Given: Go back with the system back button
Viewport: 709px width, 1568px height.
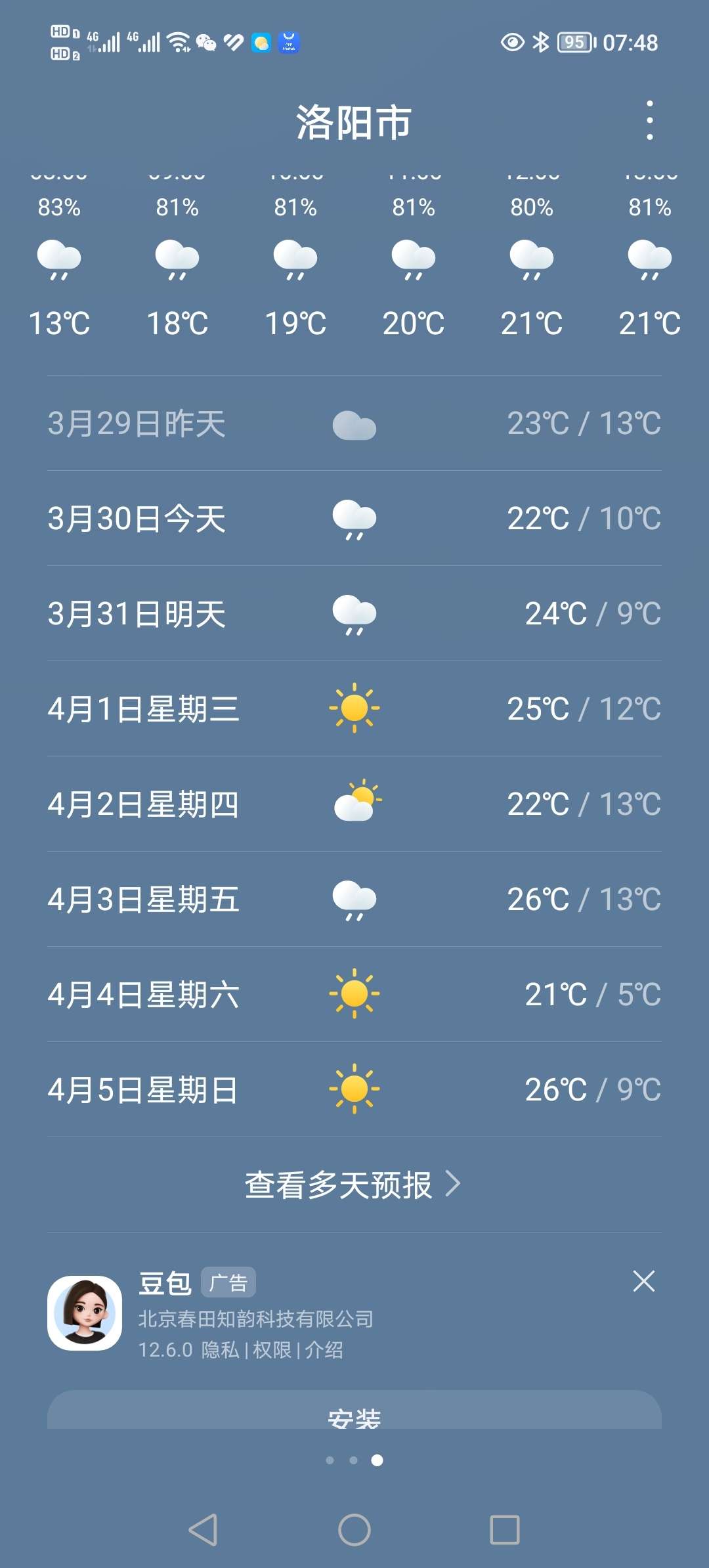Looking at the screenshot, I should 203,1530.
